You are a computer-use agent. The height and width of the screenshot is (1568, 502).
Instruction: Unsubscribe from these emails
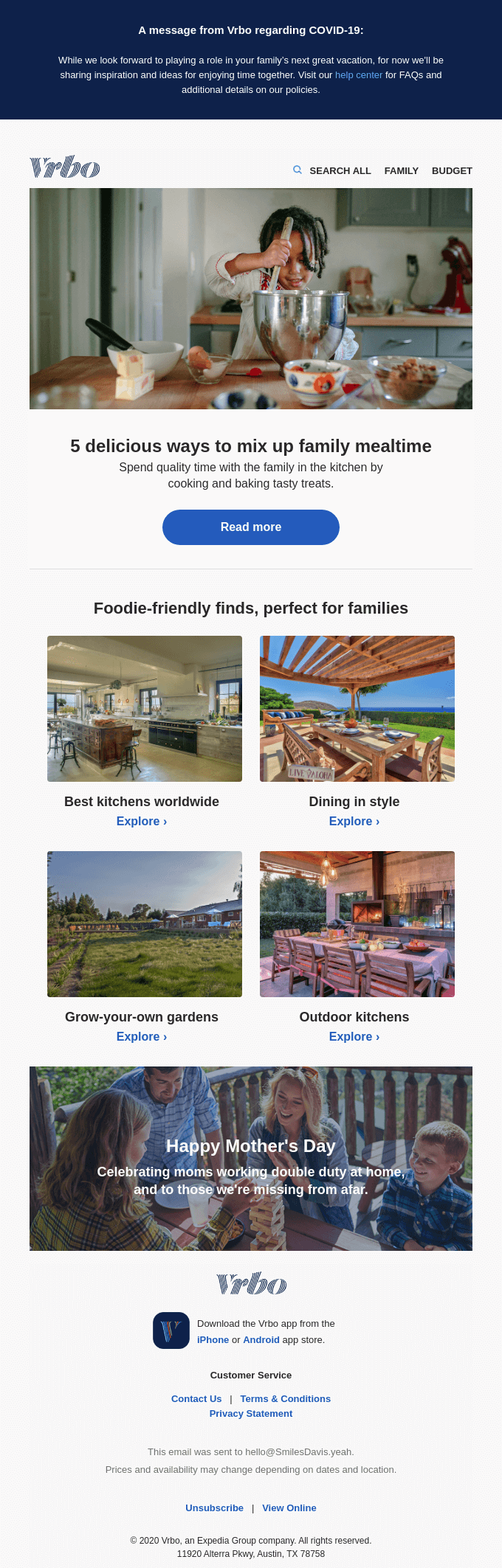click(x=214, y=1508)
